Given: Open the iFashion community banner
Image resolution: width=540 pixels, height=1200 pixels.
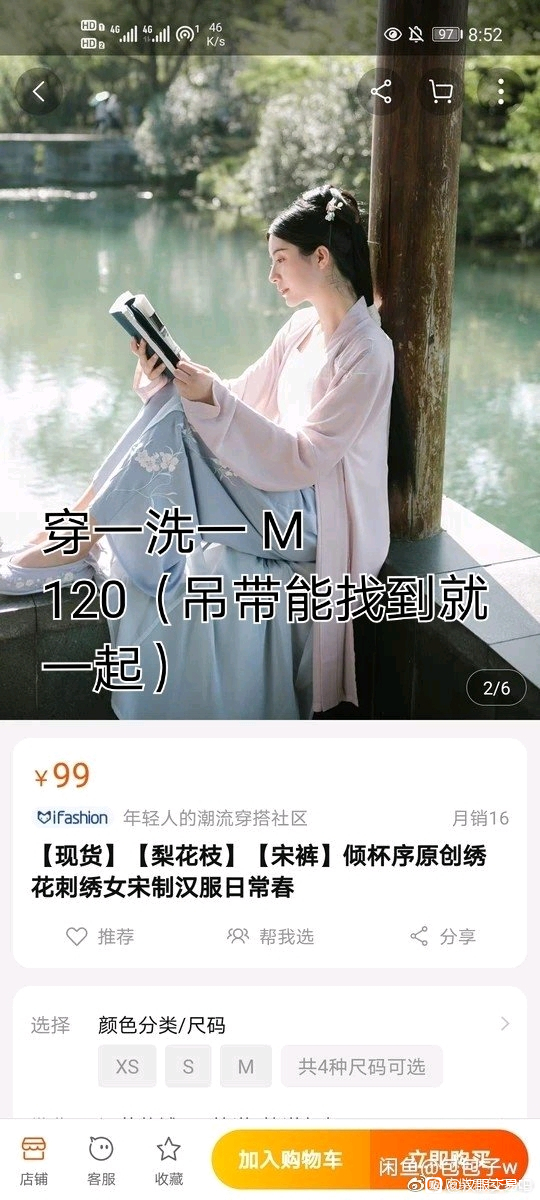Looking at the screenshot, I should [x=270, y=817].
